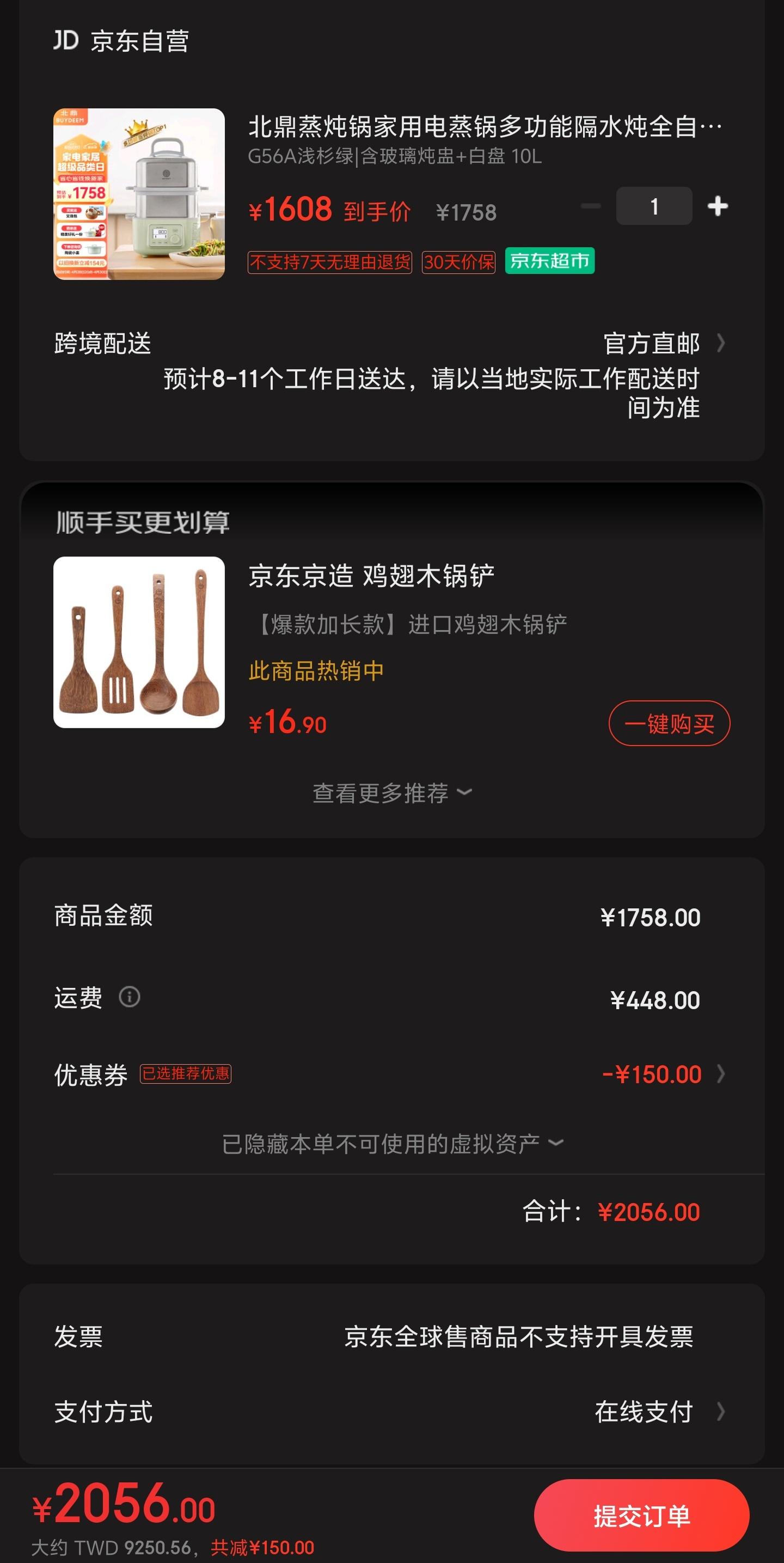Expand 查看更多推荐 recommendations
The width and height of the screenshot is (784, 1563).
coord(391,792)
